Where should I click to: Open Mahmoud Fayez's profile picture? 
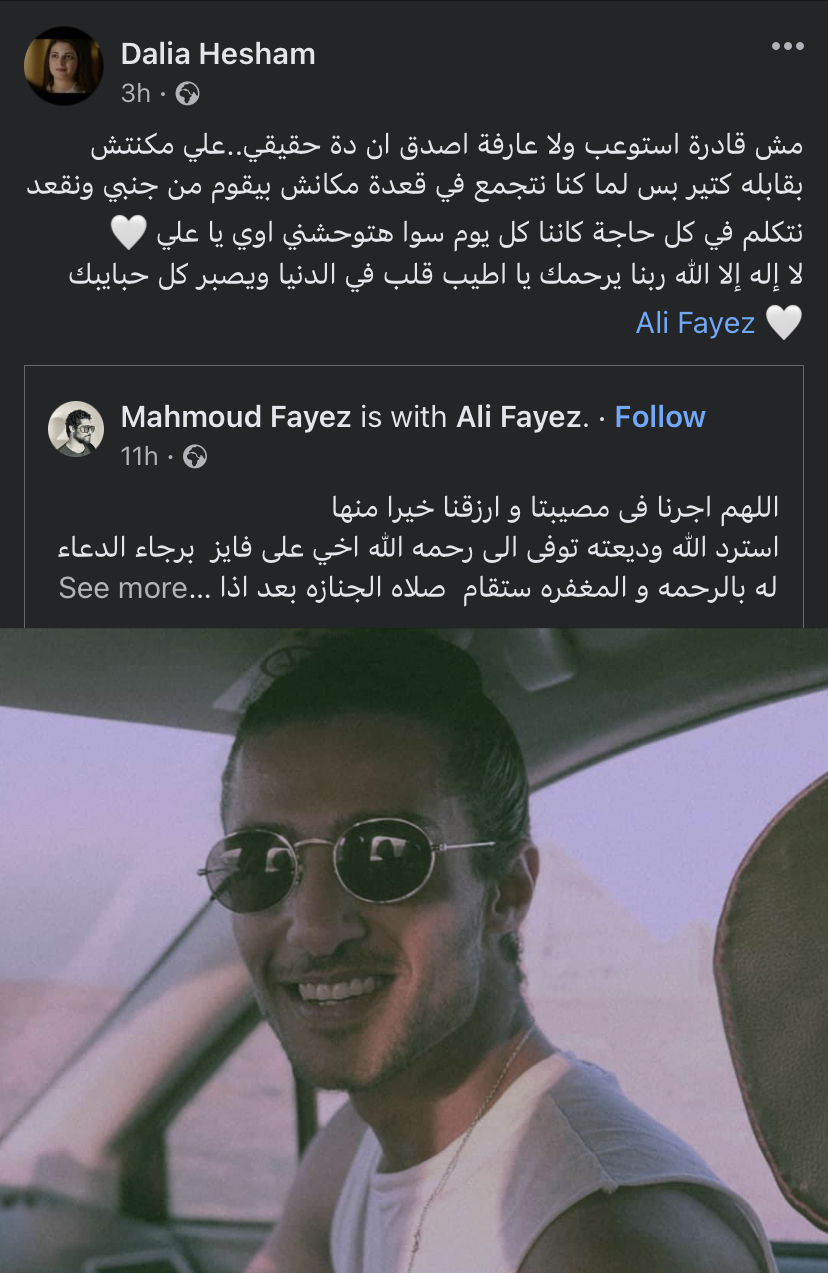point(76,429)
